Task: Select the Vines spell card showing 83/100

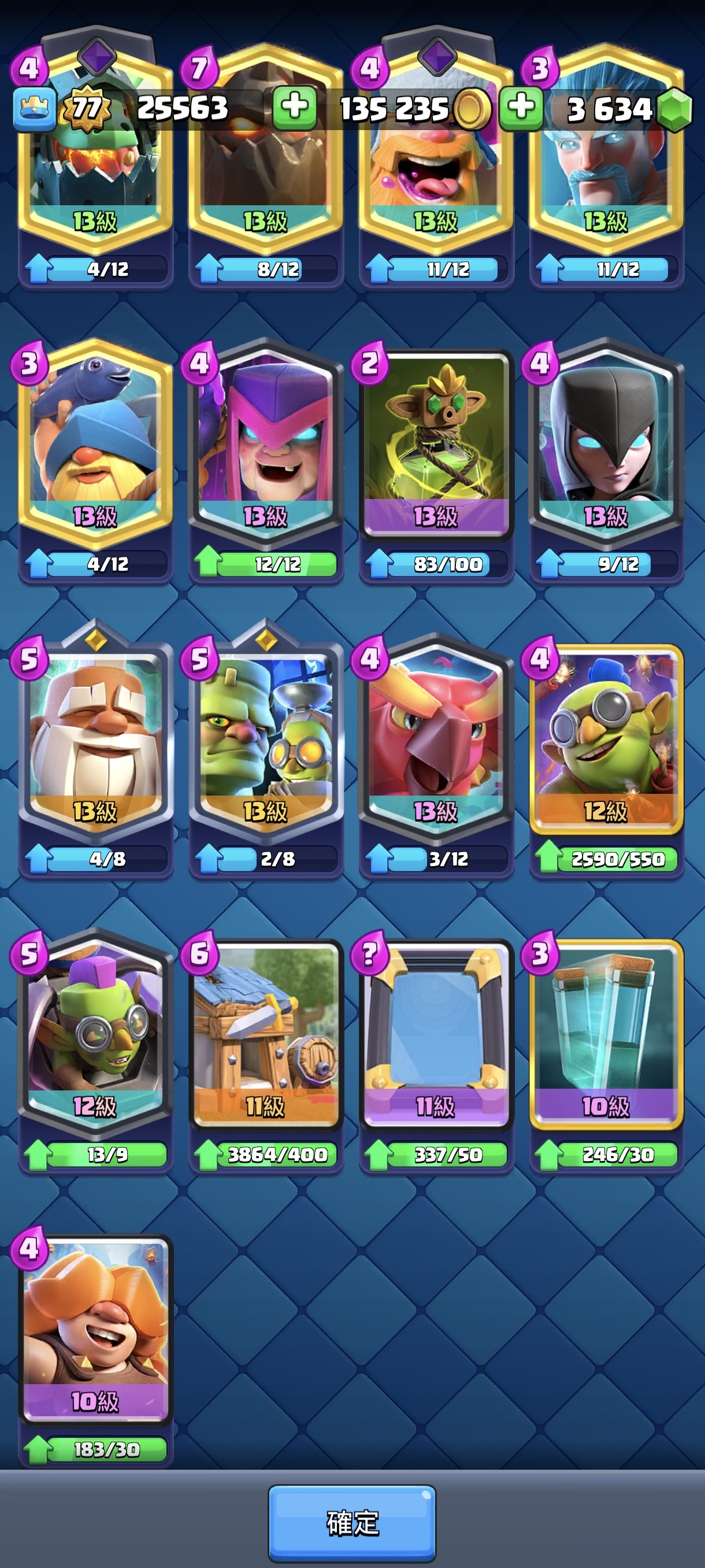Action: [436, 445]
